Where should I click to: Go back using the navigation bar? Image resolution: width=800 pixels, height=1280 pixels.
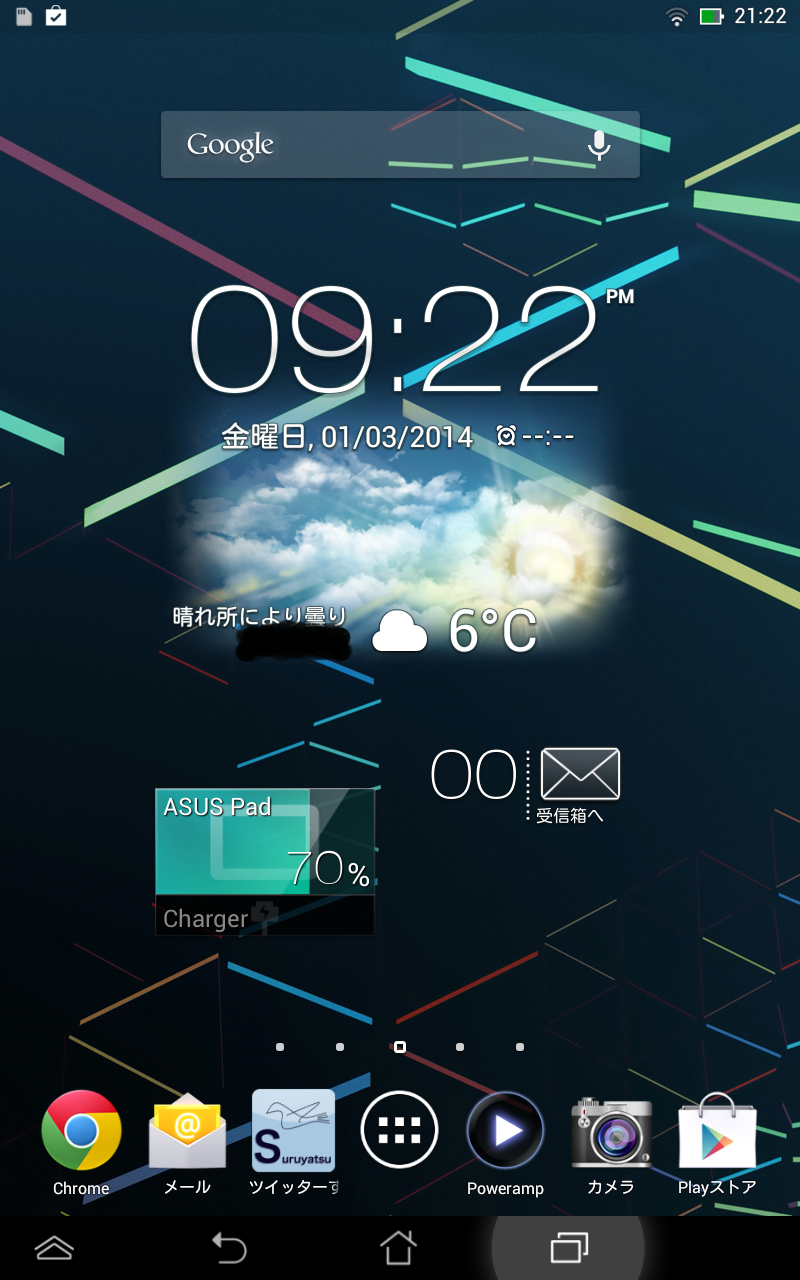tap(229, 1248)
